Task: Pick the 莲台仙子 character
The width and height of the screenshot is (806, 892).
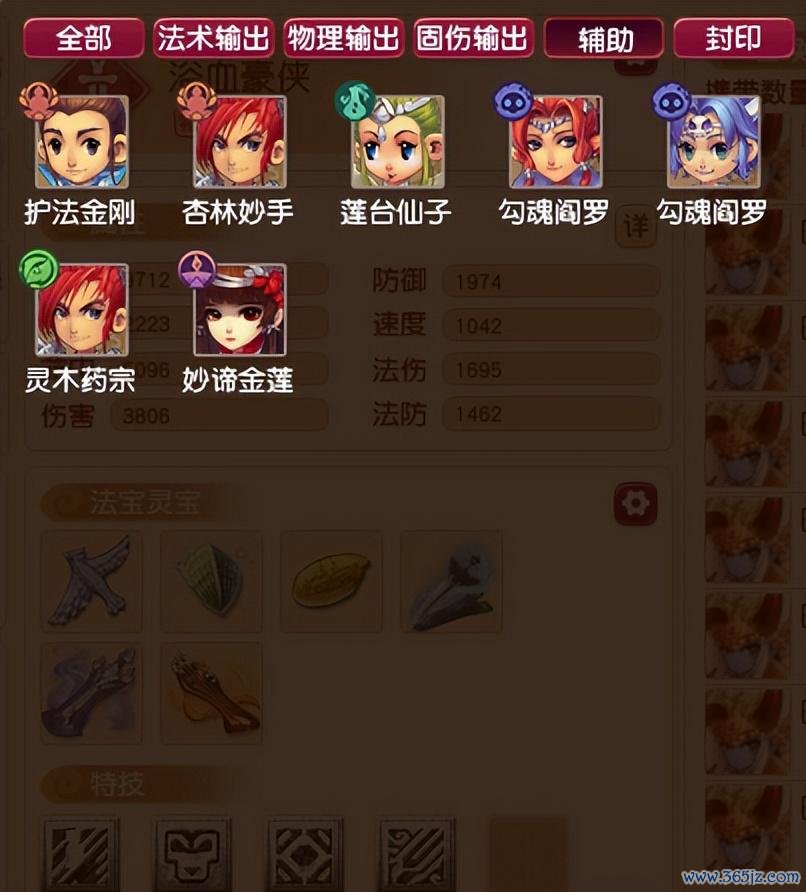Action: (398, 142)
